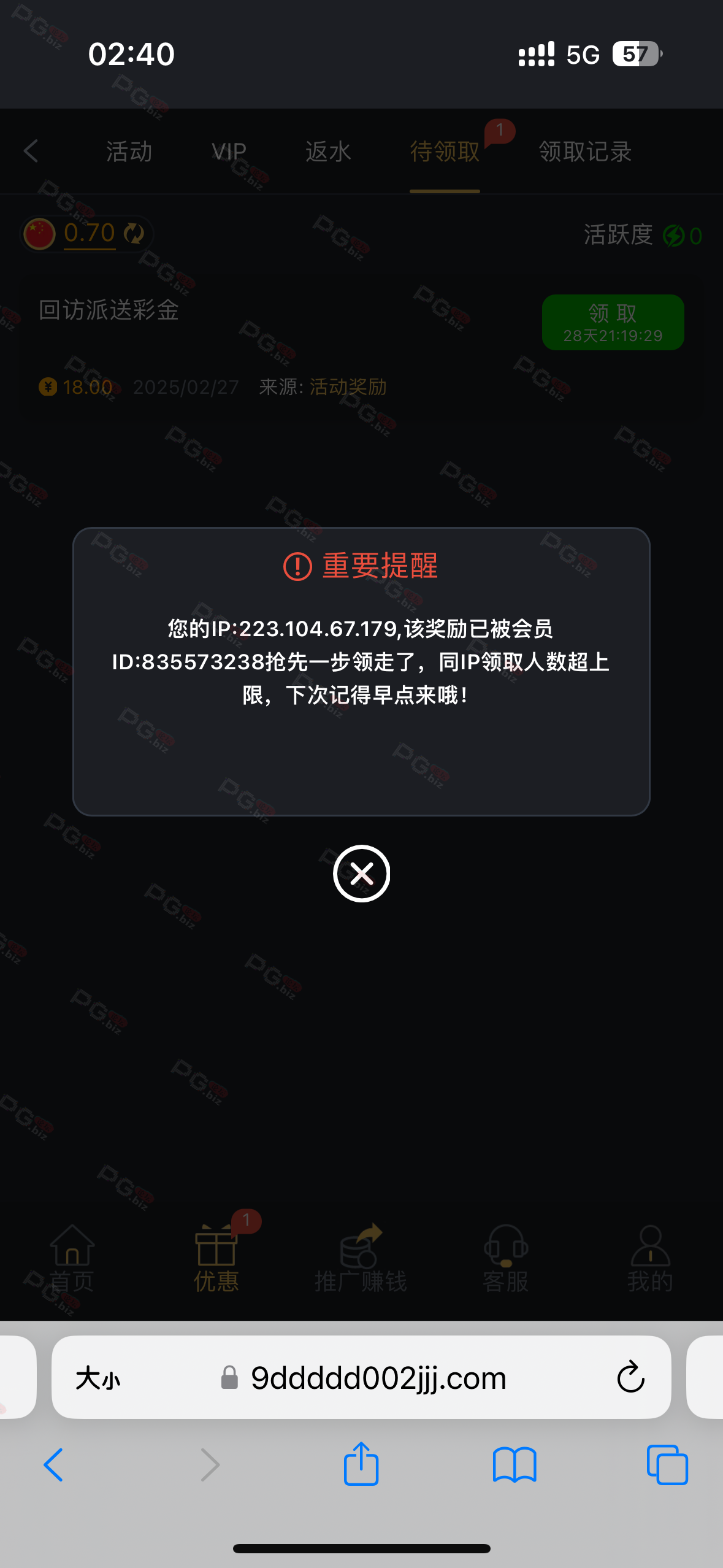Image resolution: width=723 pixels, height=1568 pixels.
Task: Dismiss the 重要提醒 dialog with the X
Action: pos(361,873)
